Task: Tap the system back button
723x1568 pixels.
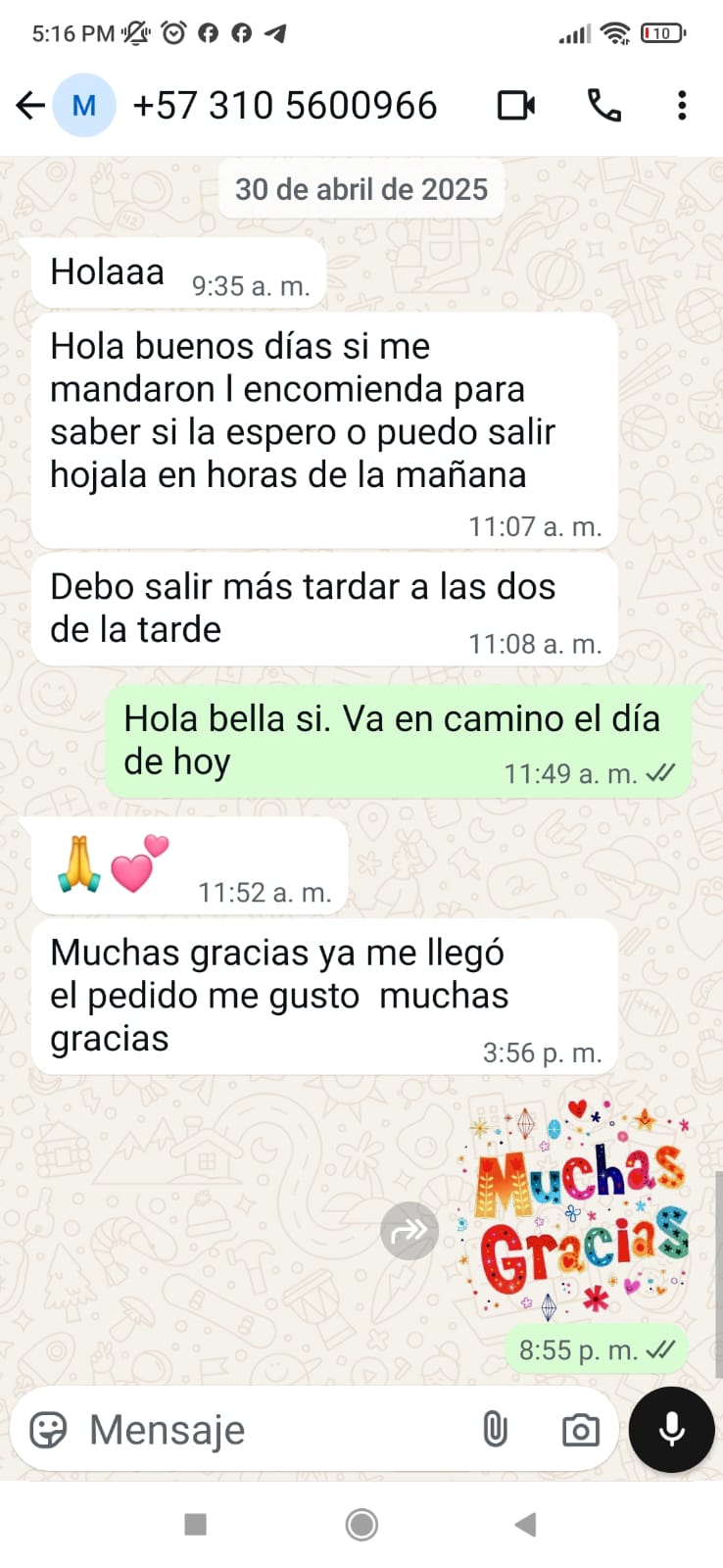Action: [x=526, y=1524]
